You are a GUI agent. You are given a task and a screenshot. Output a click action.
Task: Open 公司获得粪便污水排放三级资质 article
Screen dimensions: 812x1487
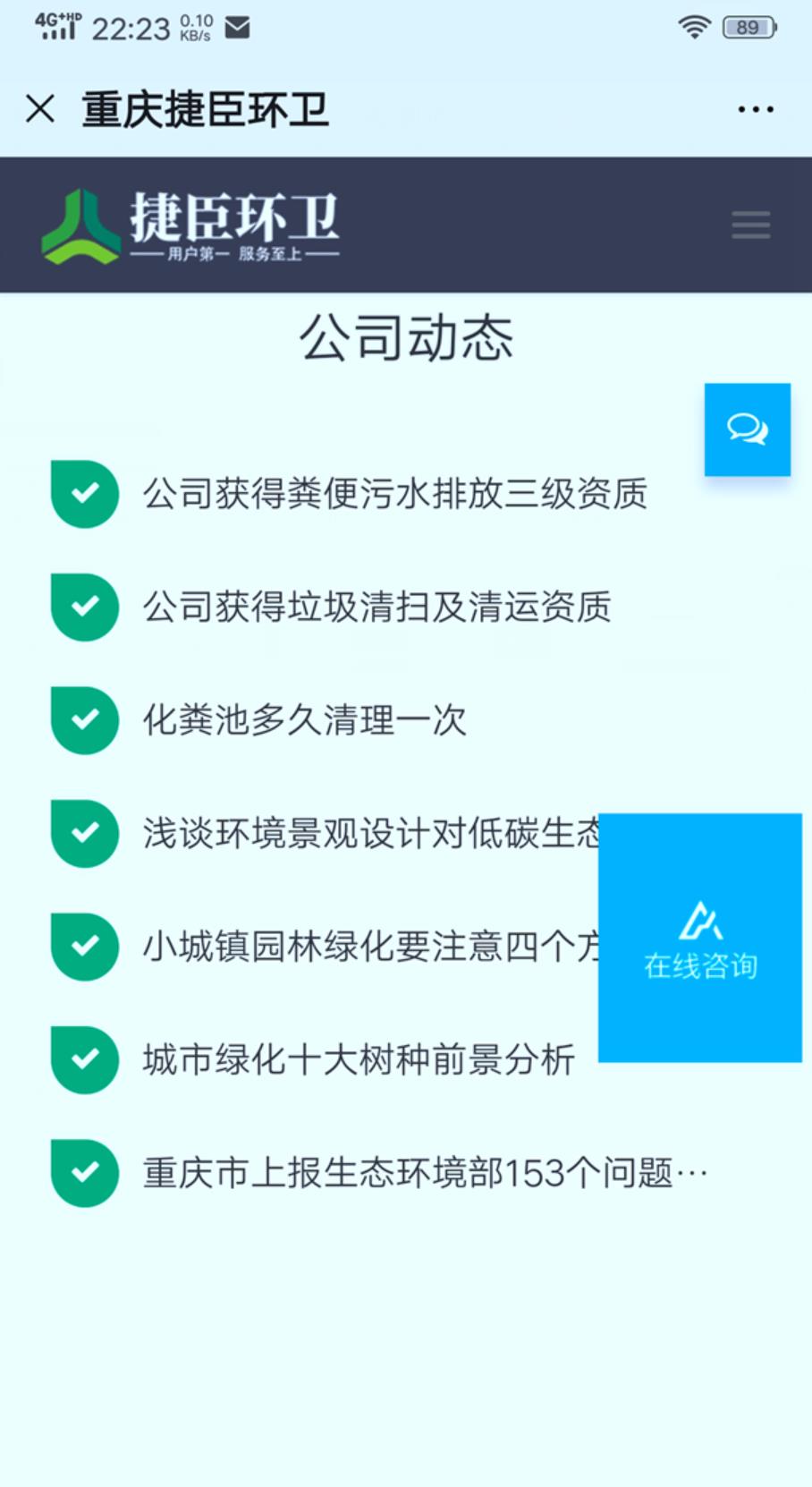coord(394,494)
